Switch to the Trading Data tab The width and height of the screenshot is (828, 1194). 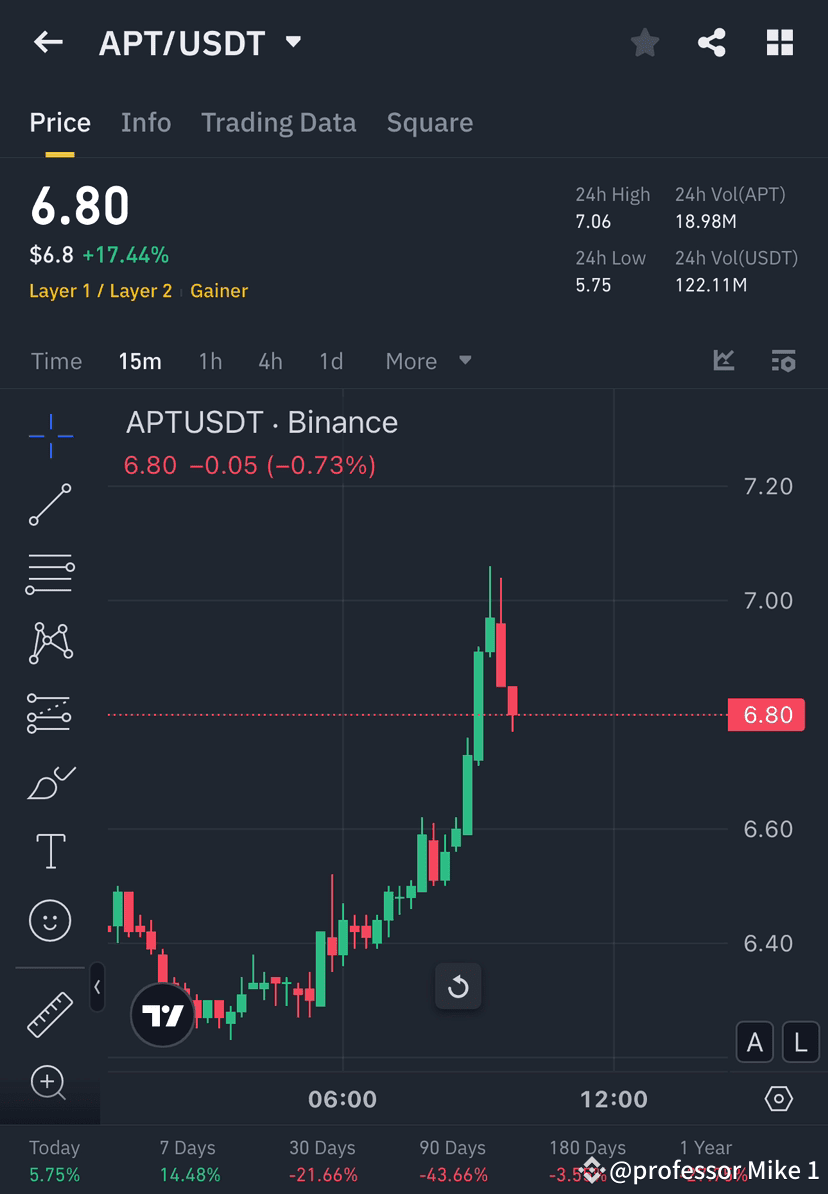[279, 122]
